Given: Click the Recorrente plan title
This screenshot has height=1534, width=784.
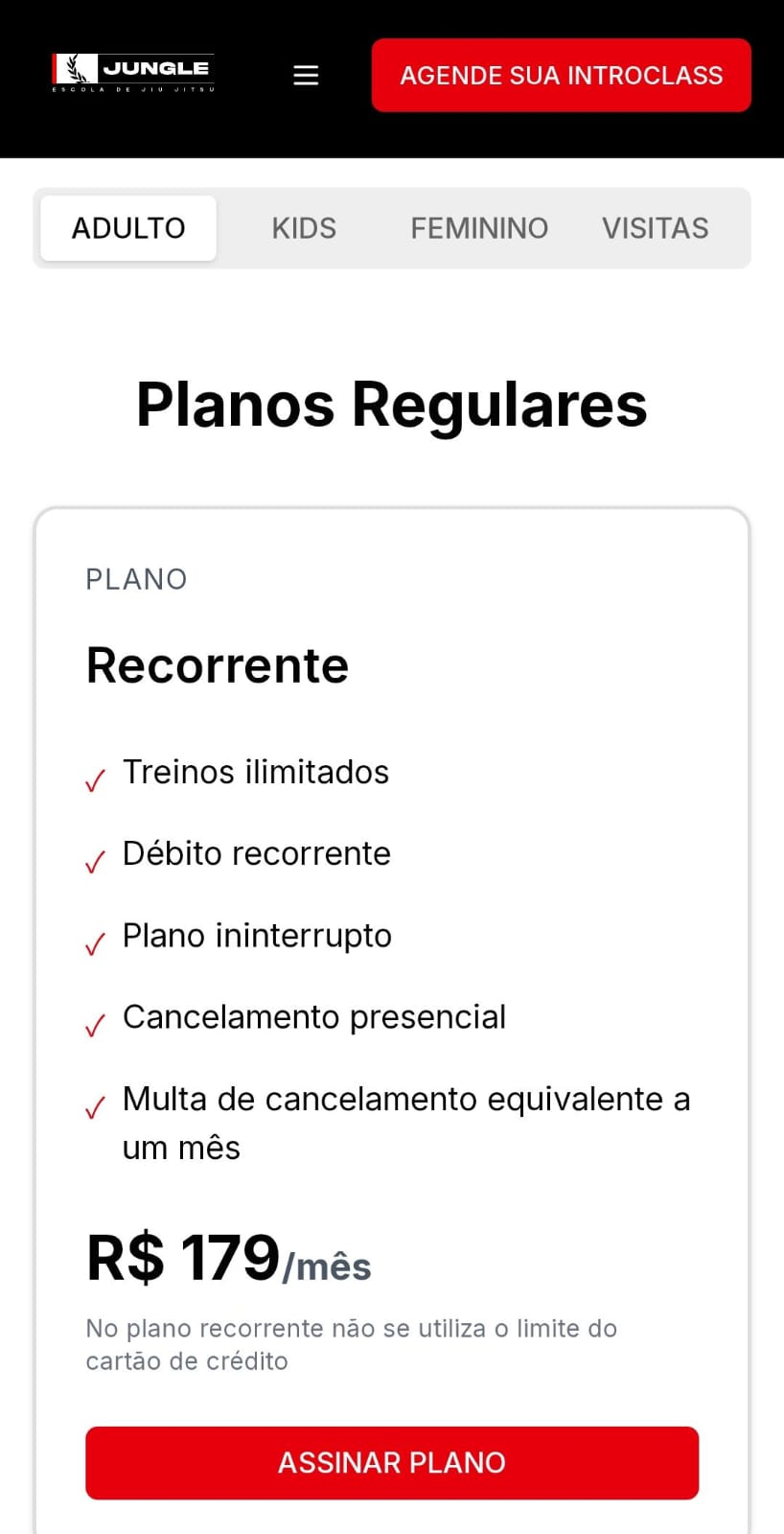Looking at the screenshot, I should (217, 664).
